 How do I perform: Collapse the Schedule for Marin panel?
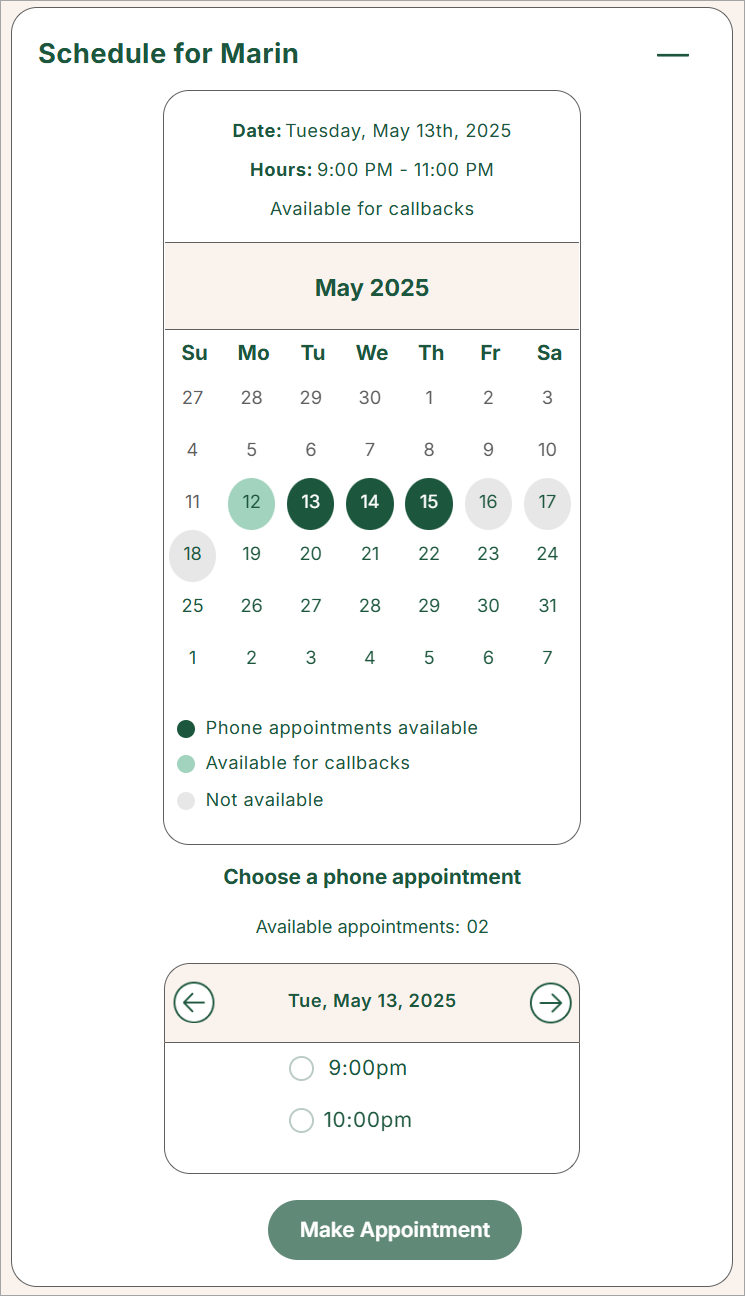(x=673, y=55)
